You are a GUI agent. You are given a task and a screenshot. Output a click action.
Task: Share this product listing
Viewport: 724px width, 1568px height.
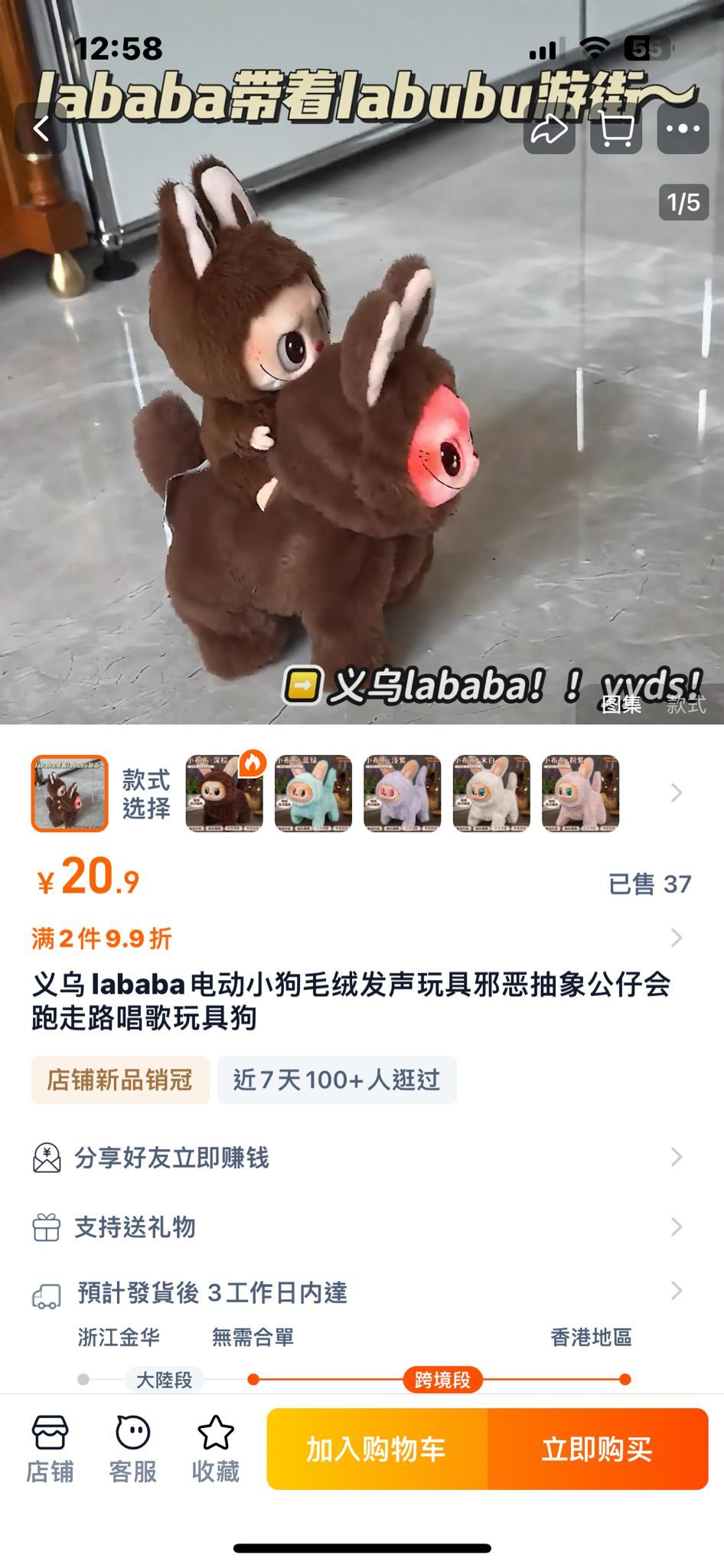pos(550,129)
